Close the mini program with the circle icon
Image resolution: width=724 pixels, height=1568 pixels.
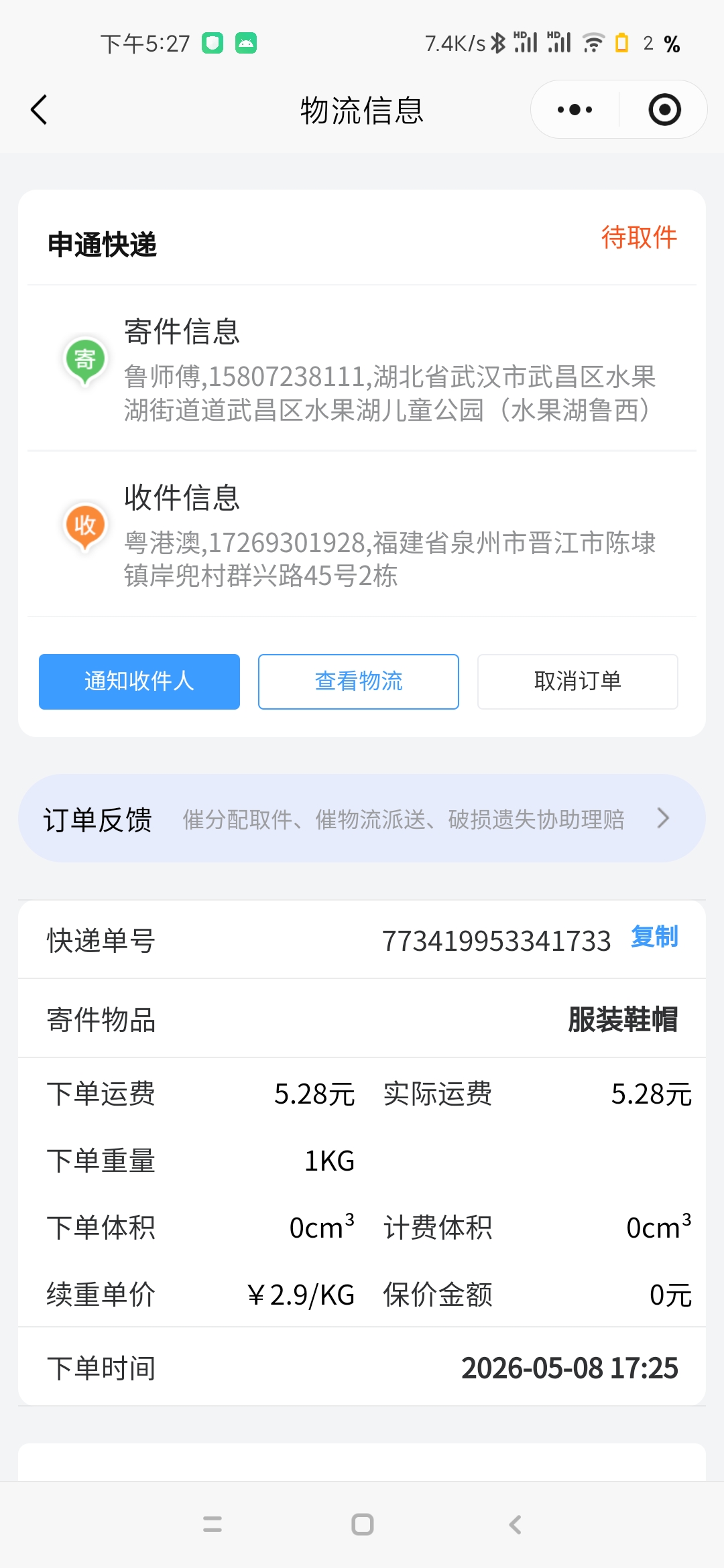coord(664,110)
